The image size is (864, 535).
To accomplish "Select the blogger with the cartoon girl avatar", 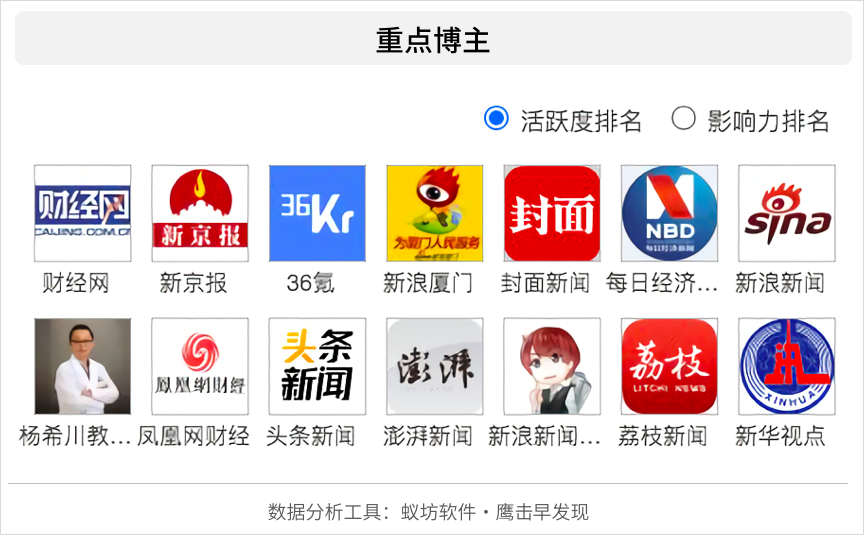I will tap(552, 366).
